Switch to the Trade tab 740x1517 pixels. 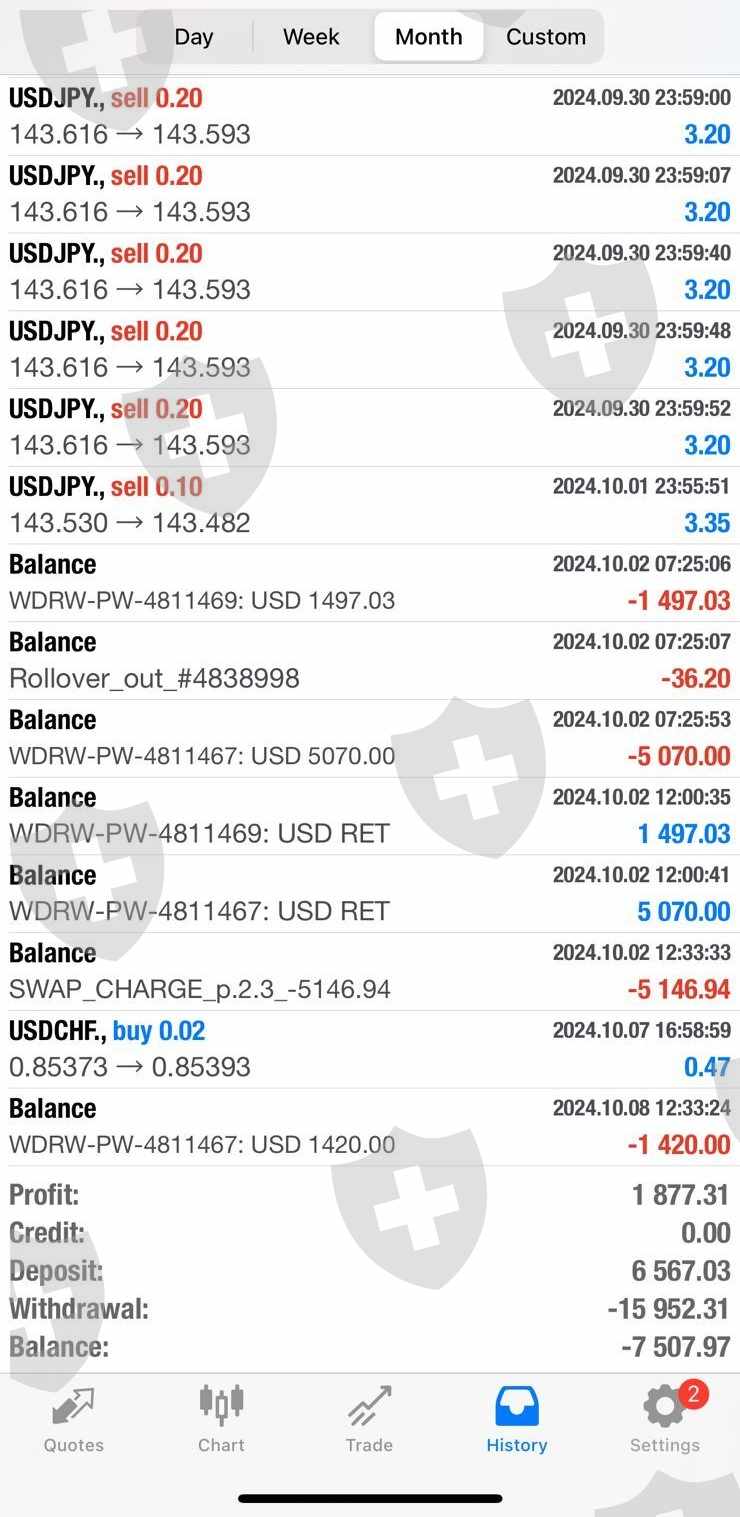click(369, 1419)
